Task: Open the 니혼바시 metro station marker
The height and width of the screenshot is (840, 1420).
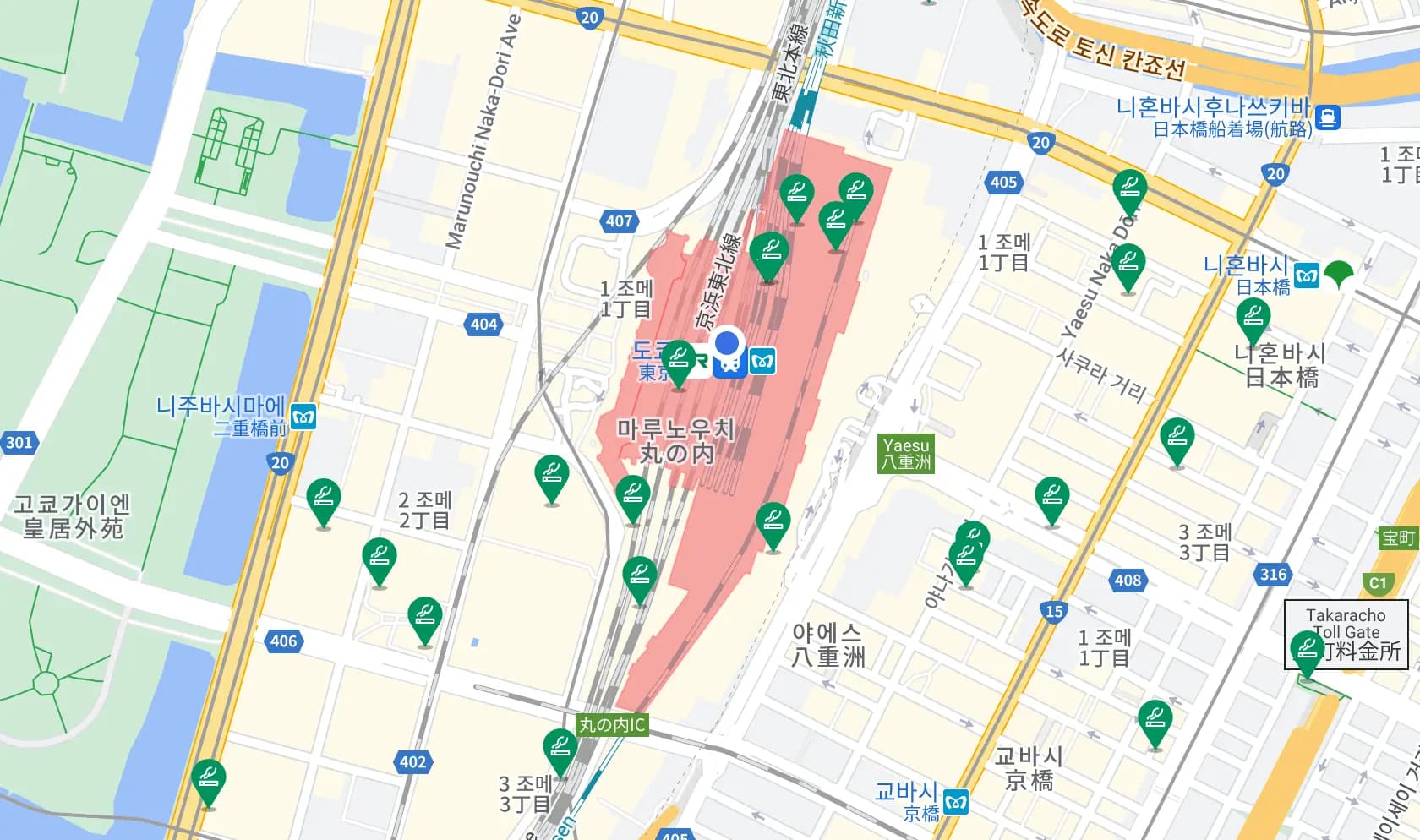Action: point(1306,275)
